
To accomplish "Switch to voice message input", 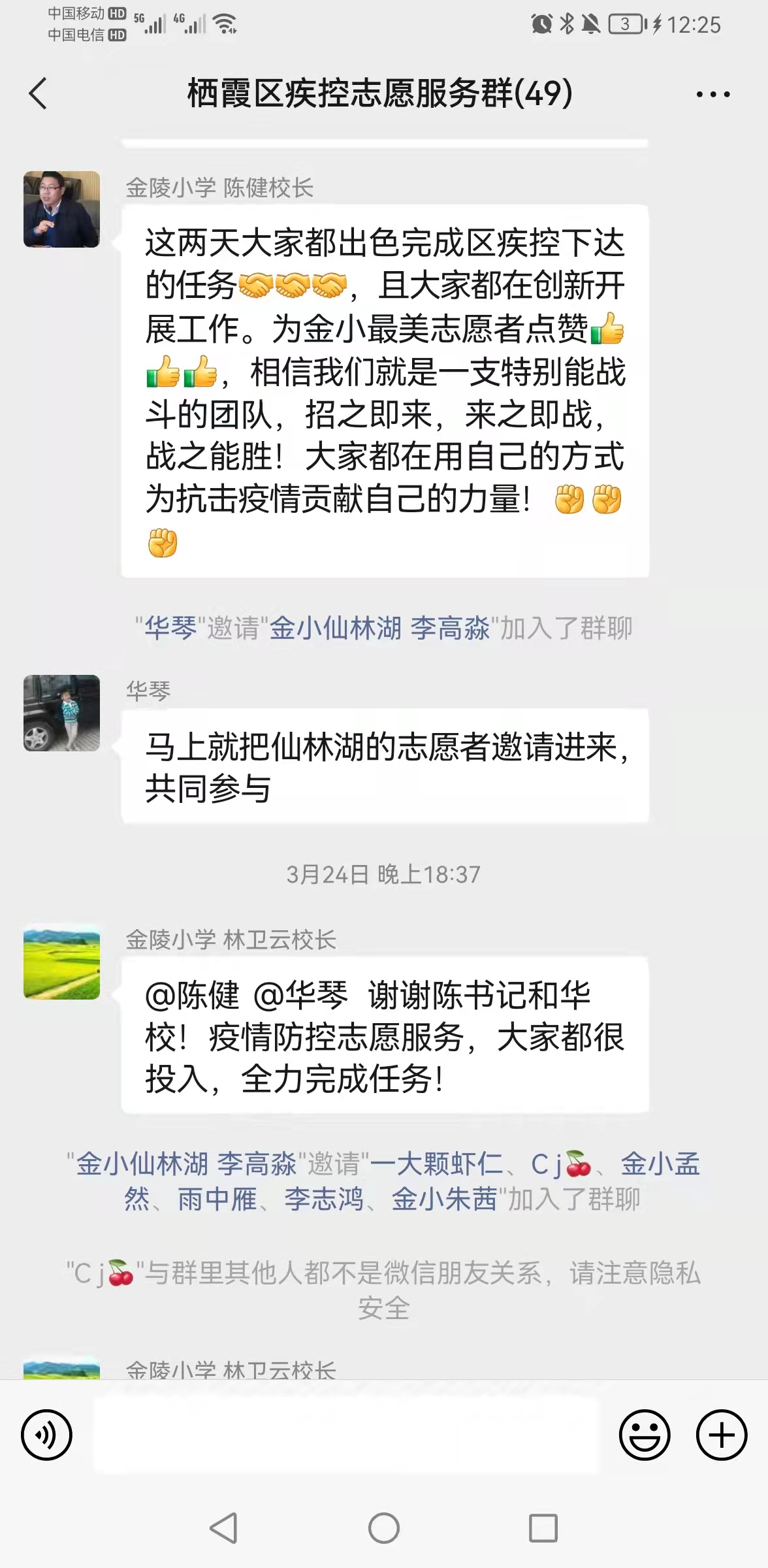I will pyautogui.click(x=46, y=1435).
